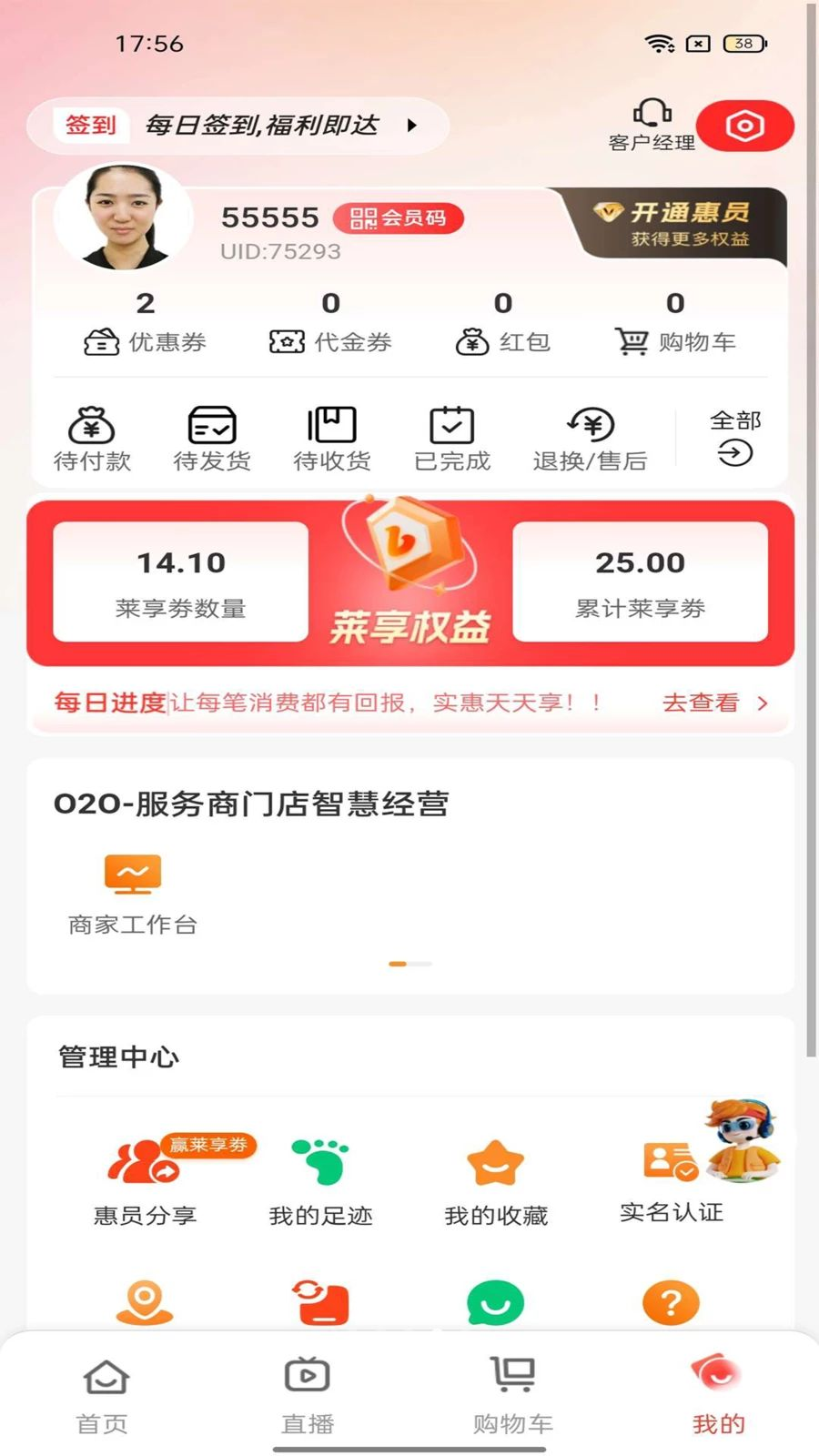
Task: Show the 会员码 member code
Action: tap(399, 217)
